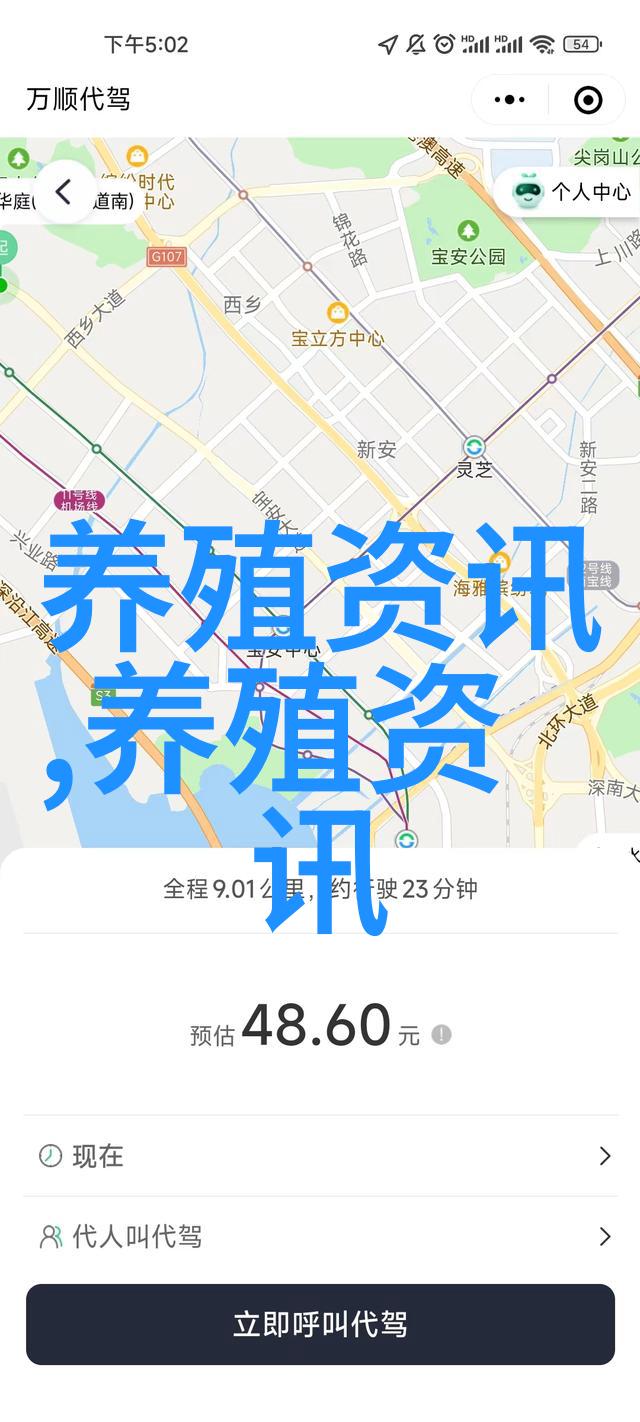Open the 代人叫代驾 option
The height and width of the screenshot is (1422, 640).
tap(320, 1237)
